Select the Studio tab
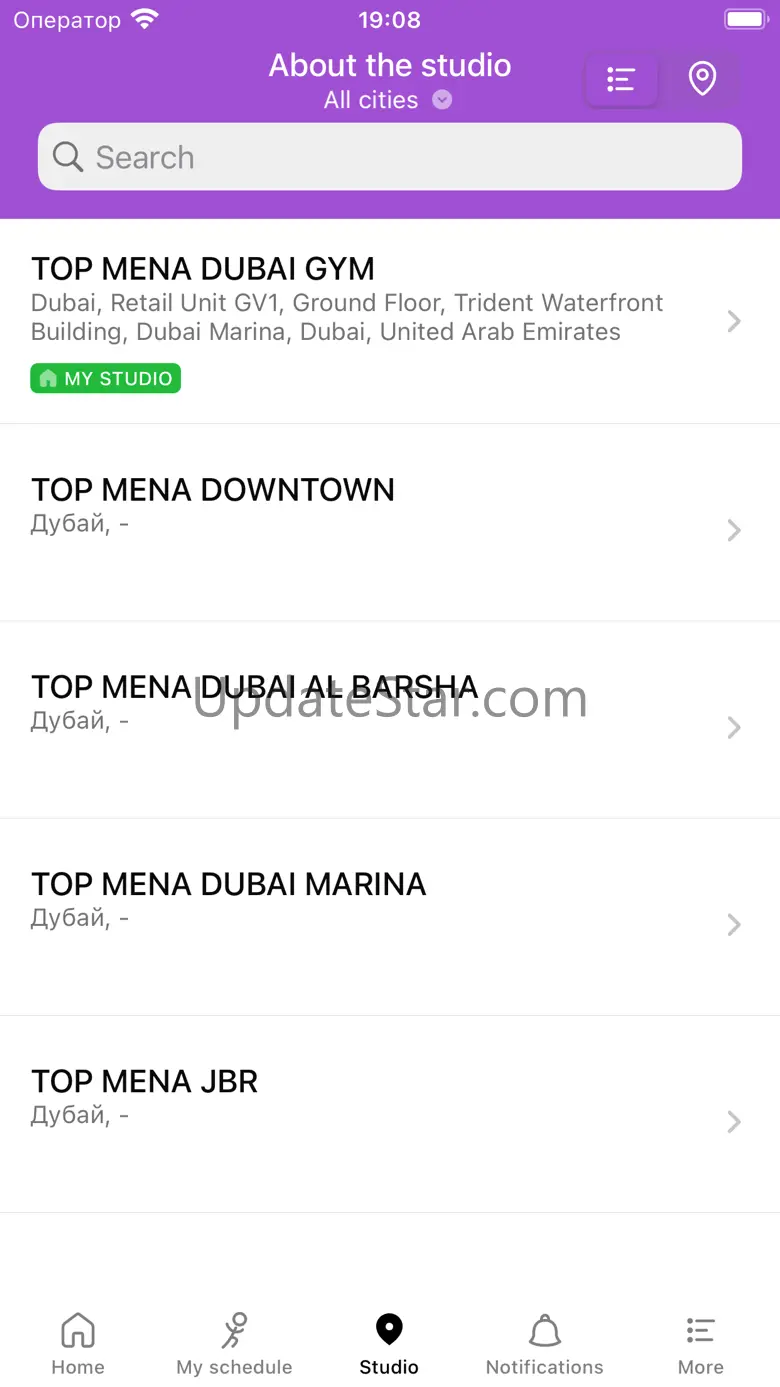 [x=389, y=1344]
